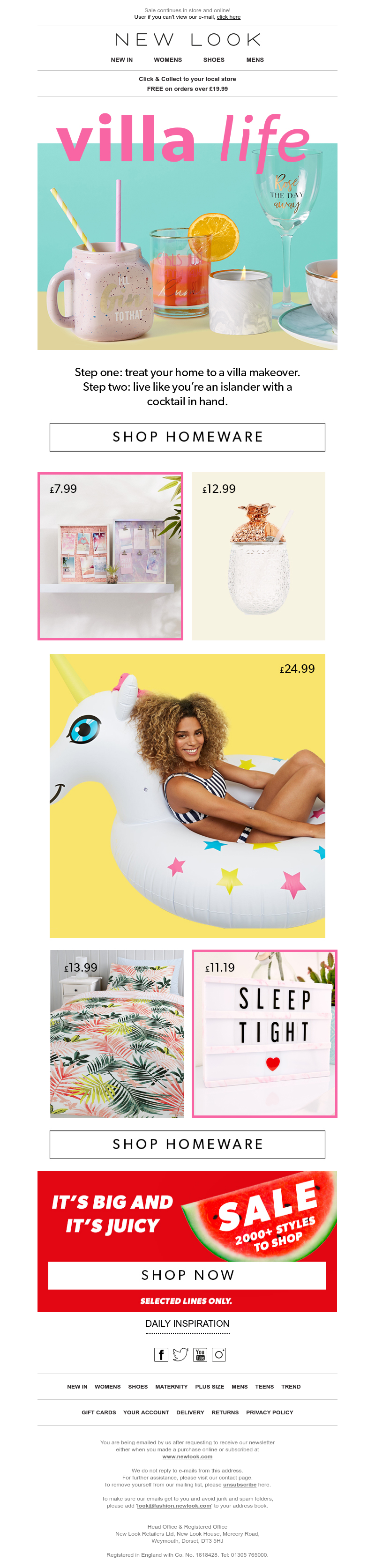Open the Instagram icon
The height and width of the screenshot is (1568, 375).
[218, 1354]
